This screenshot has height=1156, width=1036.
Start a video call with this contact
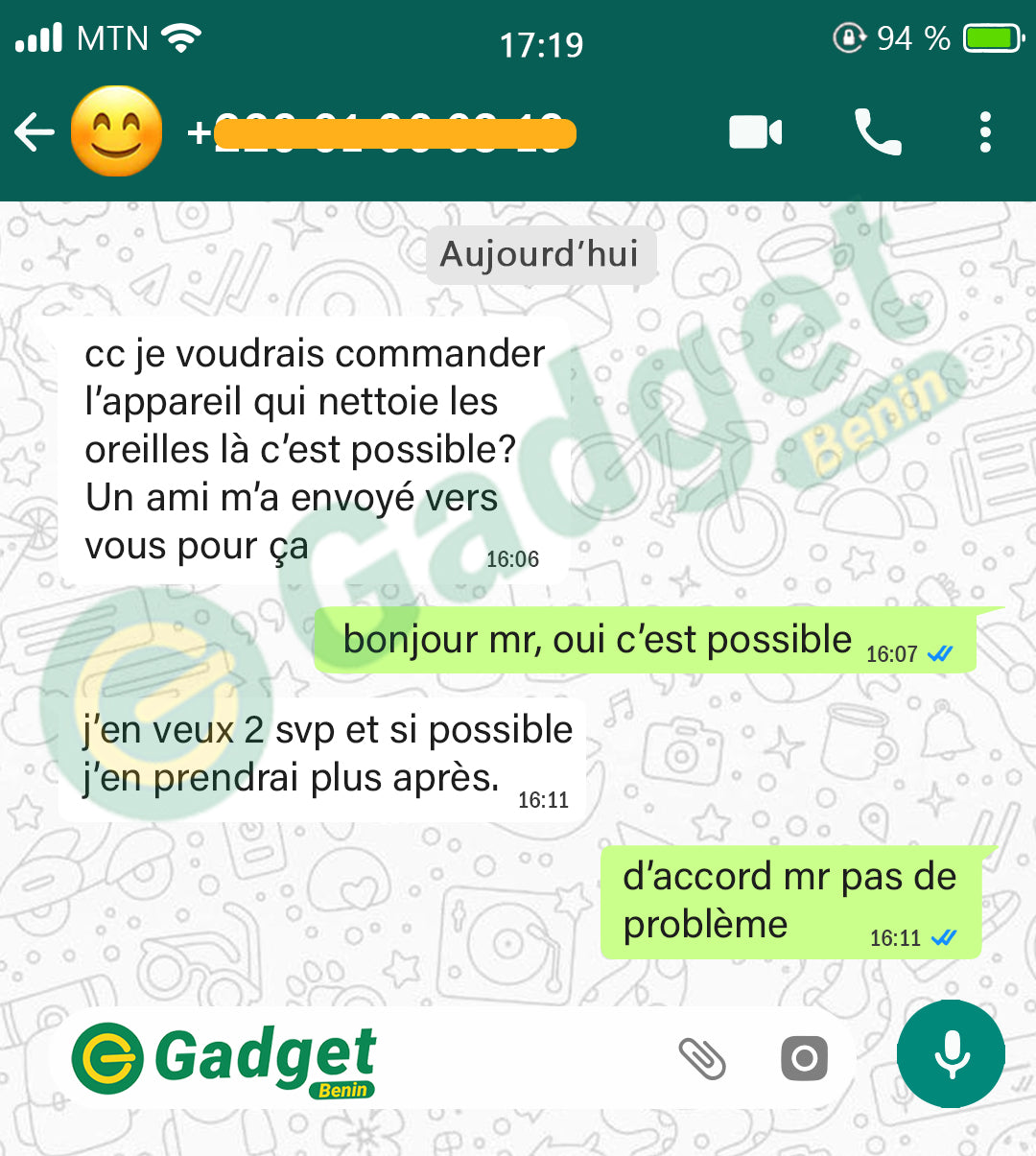point(756,132)
